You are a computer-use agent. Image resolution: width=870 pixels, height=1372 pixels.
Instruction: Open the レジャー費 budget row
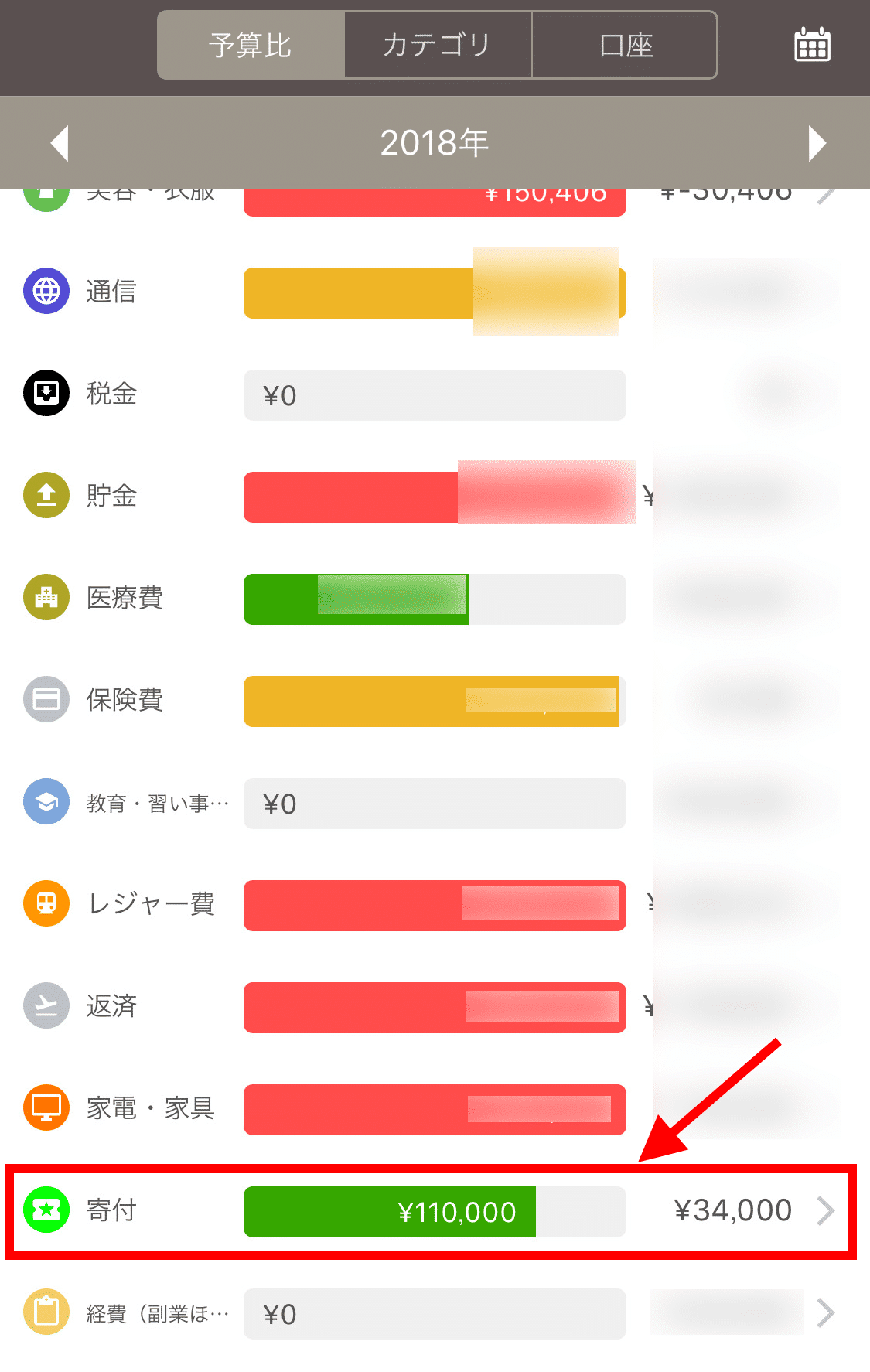[433, 905]
